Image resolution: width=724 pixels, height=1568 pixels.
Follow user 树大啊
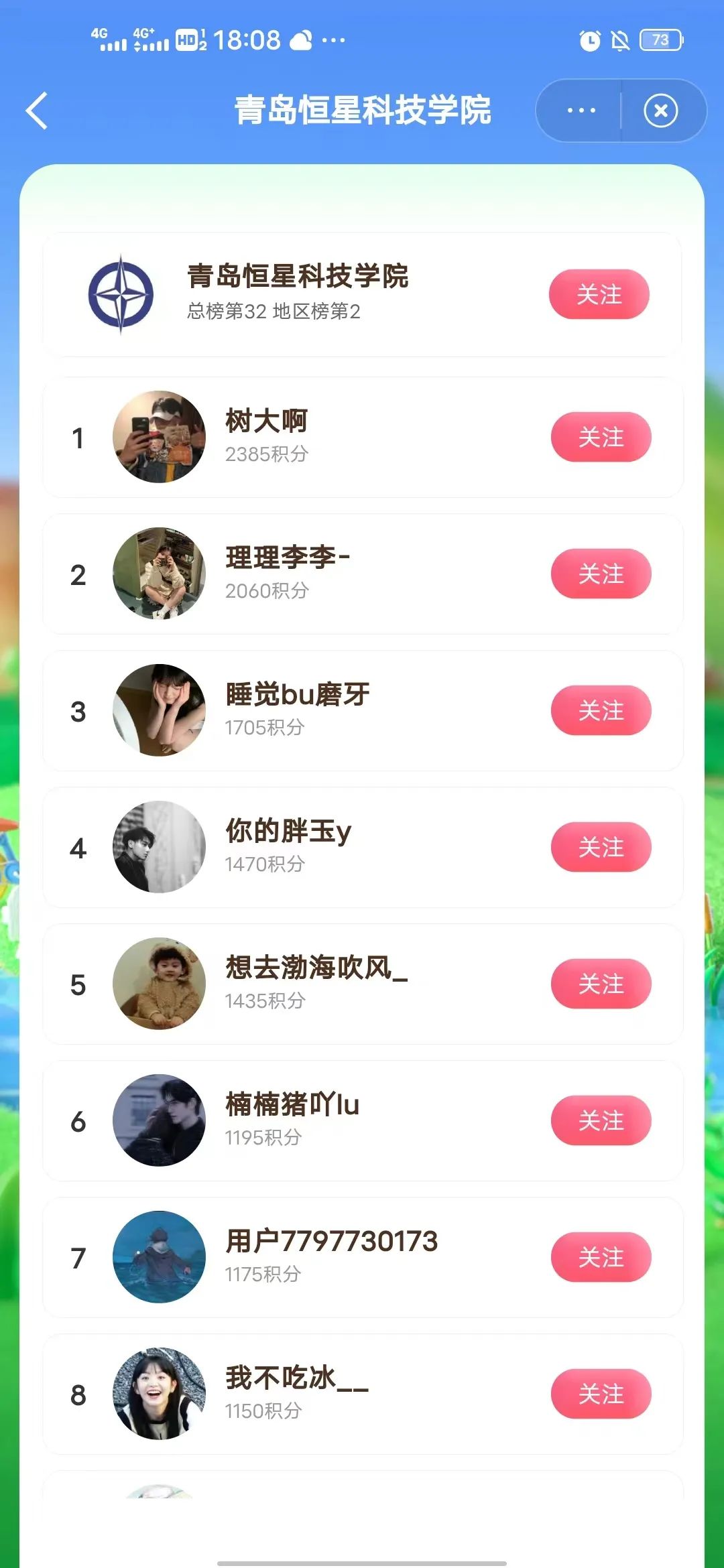[x=601, y=437]
